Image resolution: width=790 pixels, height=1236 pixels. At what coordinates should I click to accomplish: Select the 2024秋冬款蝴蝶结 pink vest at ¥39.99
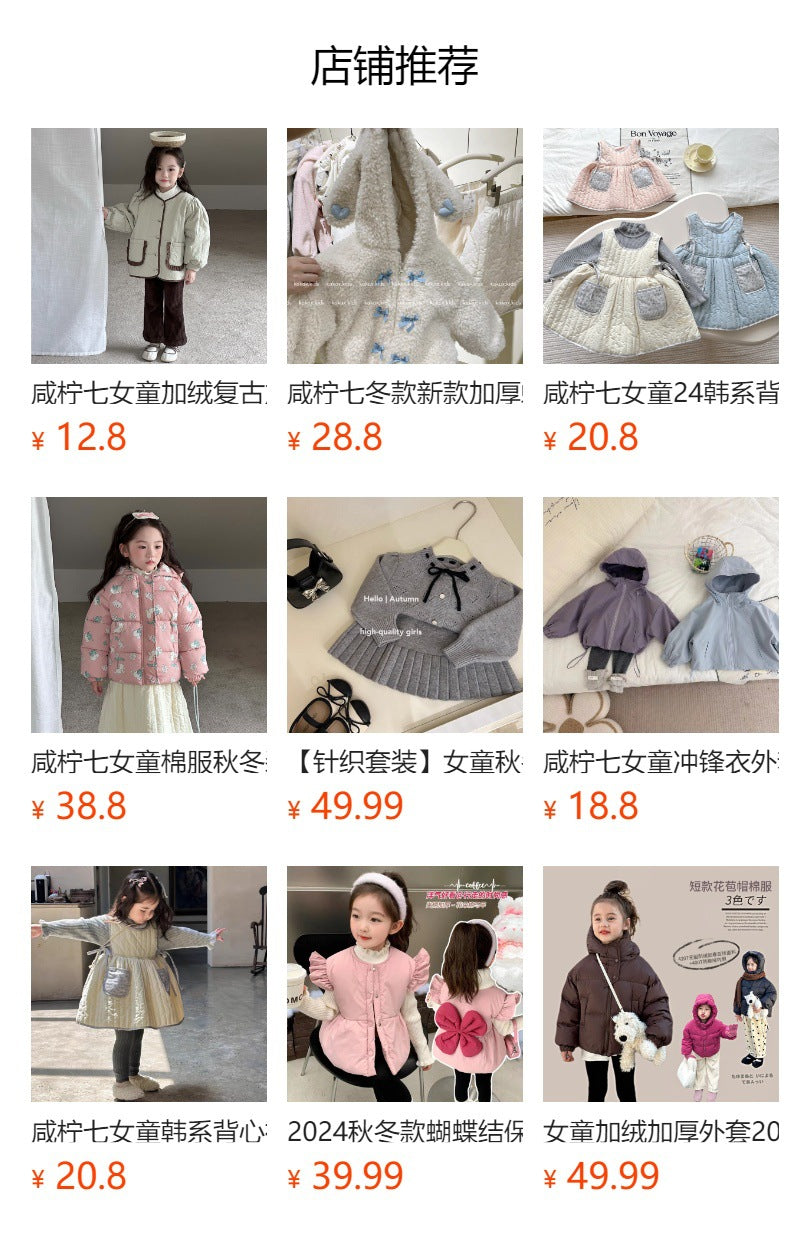pos(404,984)
